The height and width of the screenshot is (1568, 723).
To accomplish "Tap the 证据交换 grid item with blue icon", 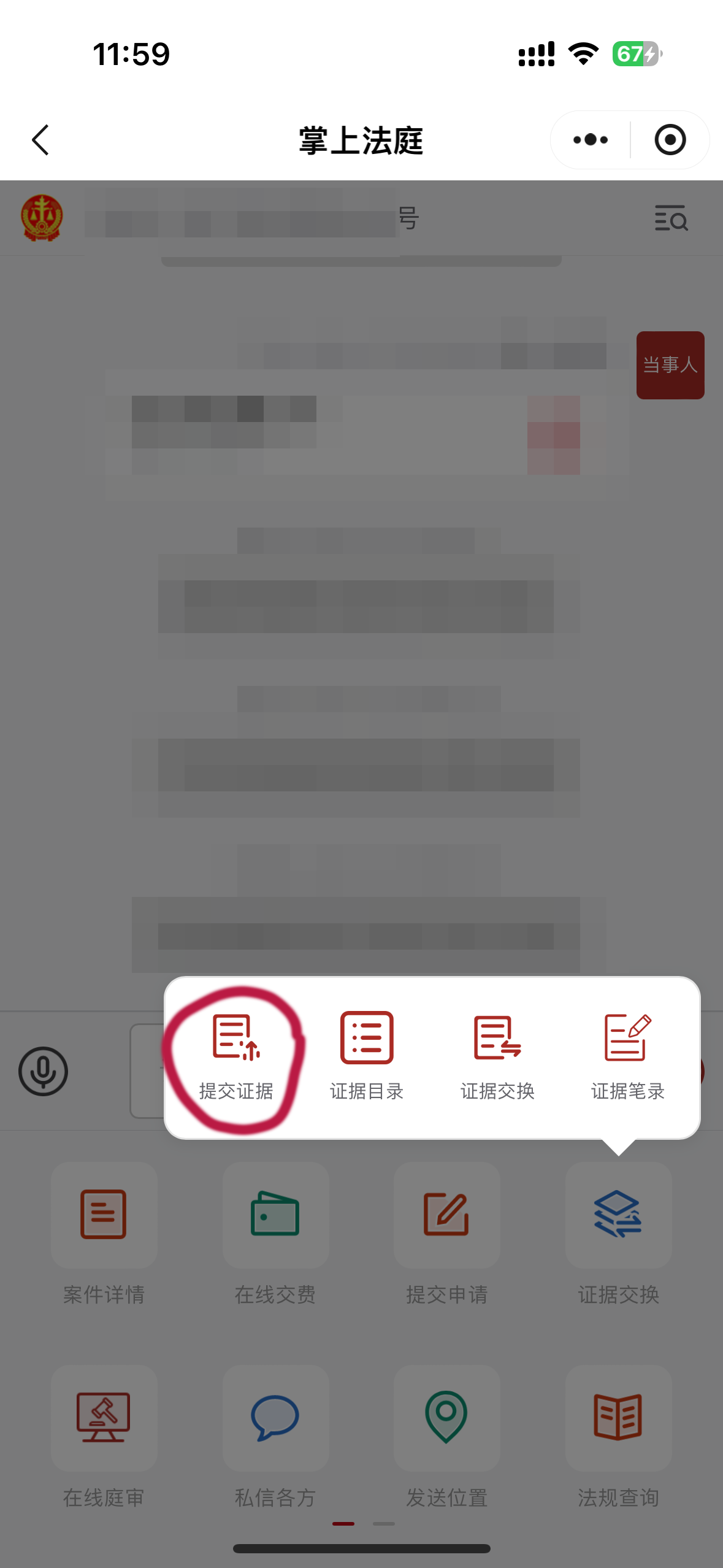I will pyautogui.click(x=618, y=1232).
